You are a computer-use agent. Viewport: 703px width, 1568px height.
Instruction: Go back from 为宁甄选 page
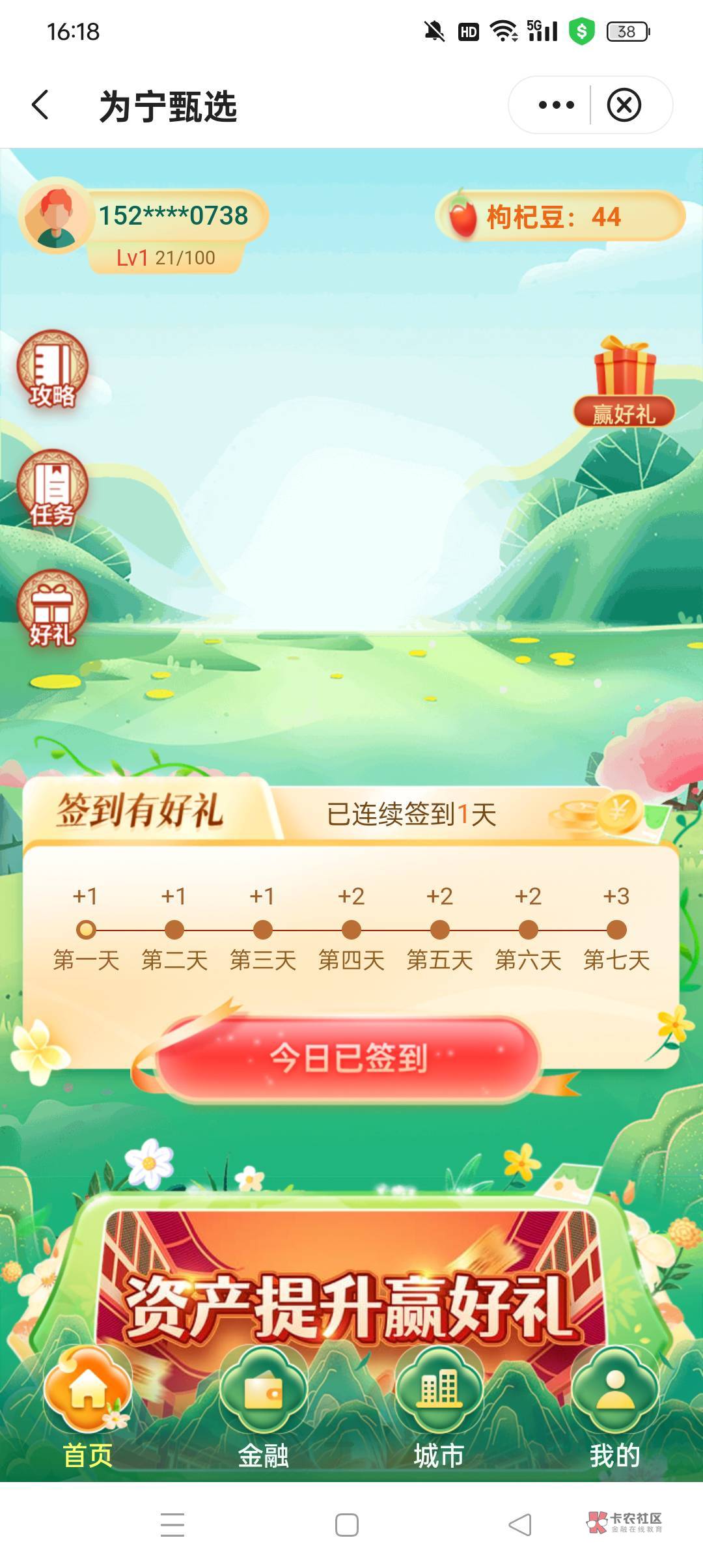[40, 105]
